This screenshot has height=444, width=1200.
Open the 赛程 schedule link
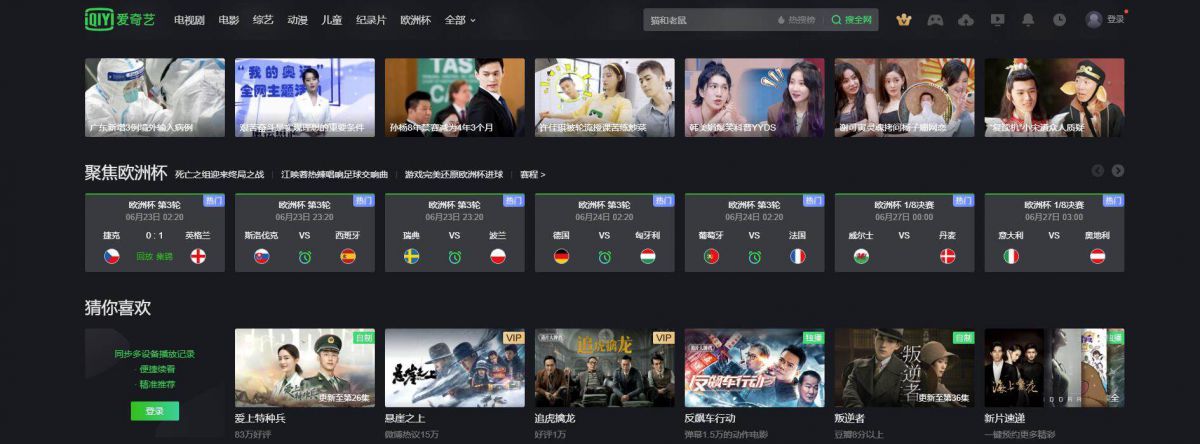coord(533,174)
